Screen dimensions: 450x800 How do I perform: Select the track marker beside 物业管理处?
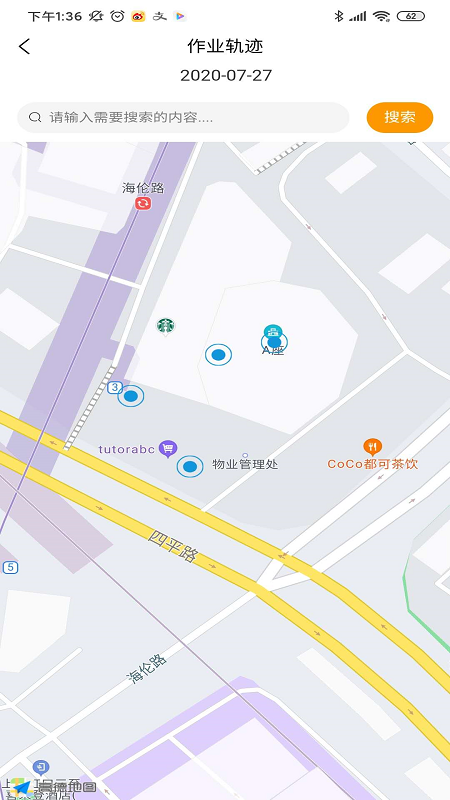point(190,466)
